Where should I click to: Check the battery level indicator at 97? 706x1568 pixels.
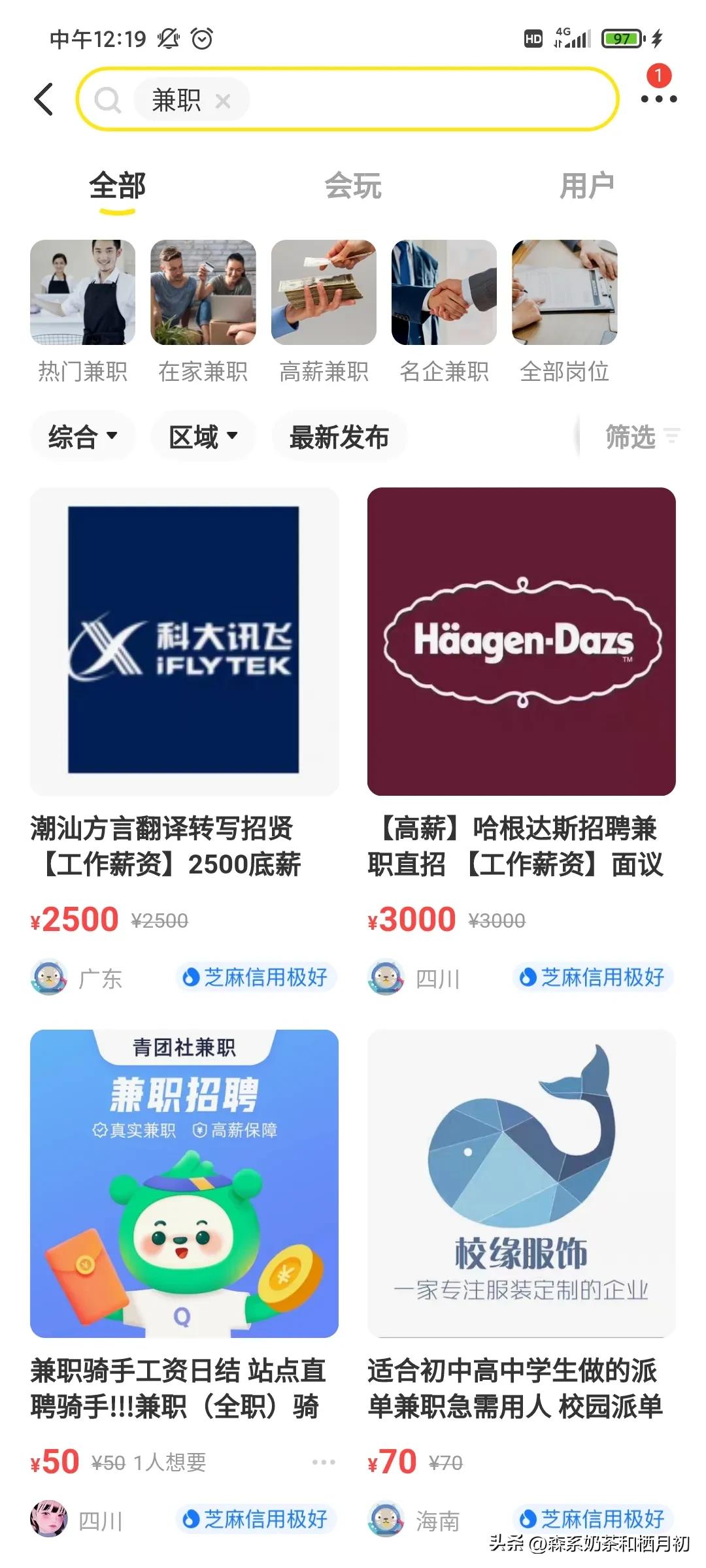point(622,38)
